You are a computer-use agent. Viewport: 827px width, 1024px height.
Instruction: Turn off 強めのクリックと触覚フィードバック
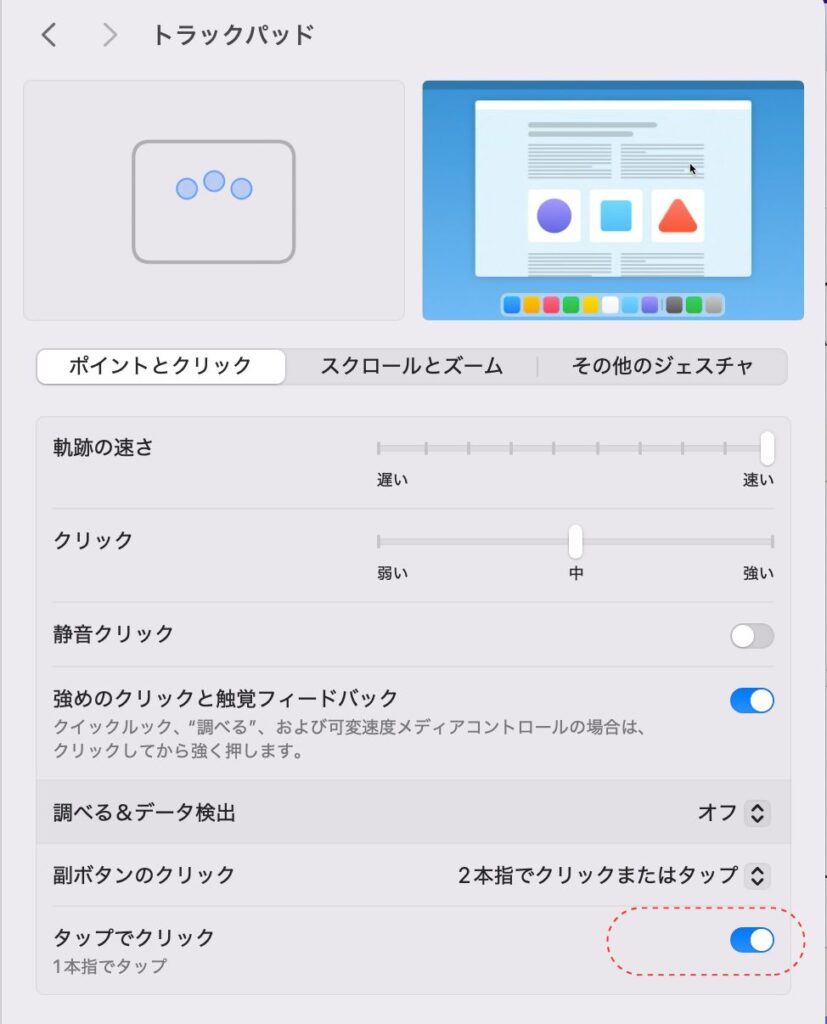click(x=751, y=700)
